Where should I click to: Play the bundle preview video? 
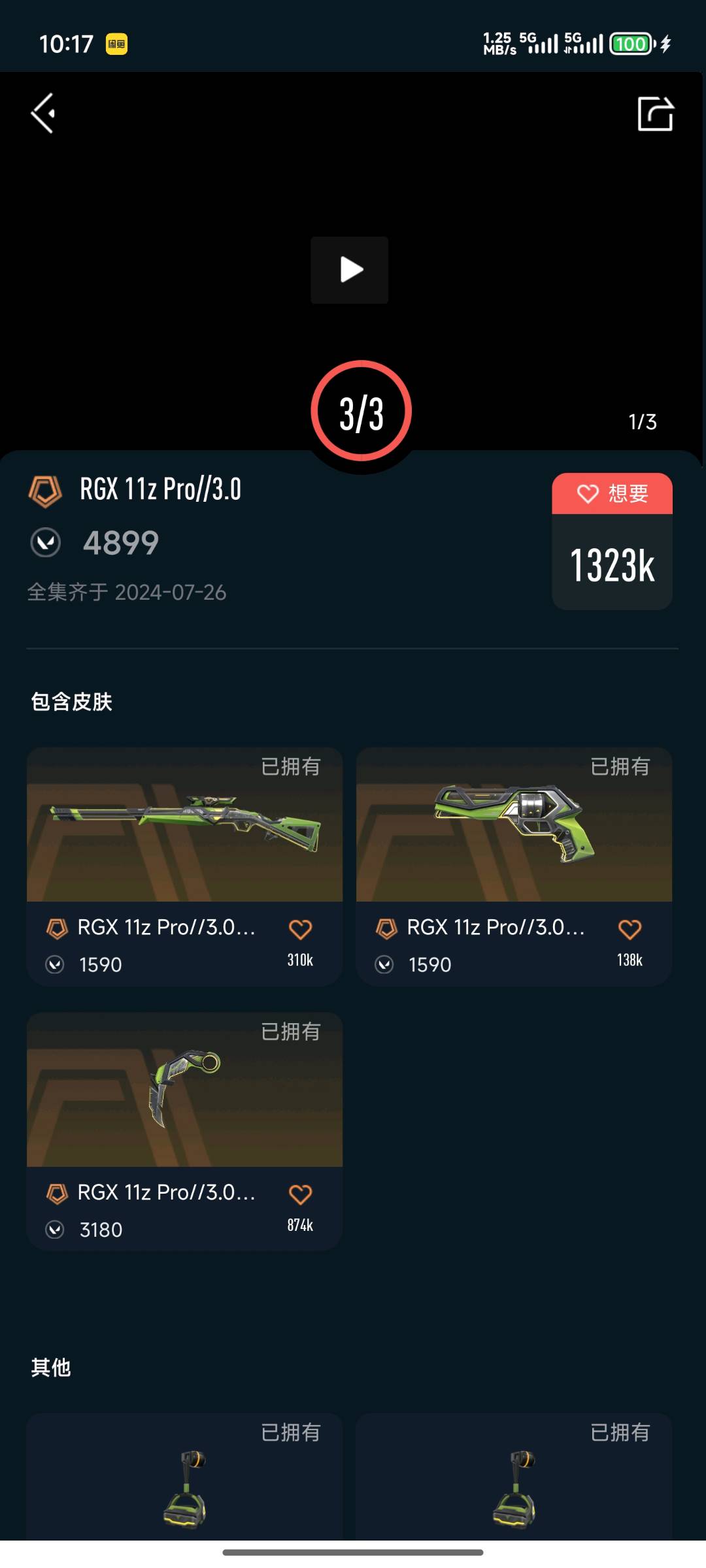[350, 270]
